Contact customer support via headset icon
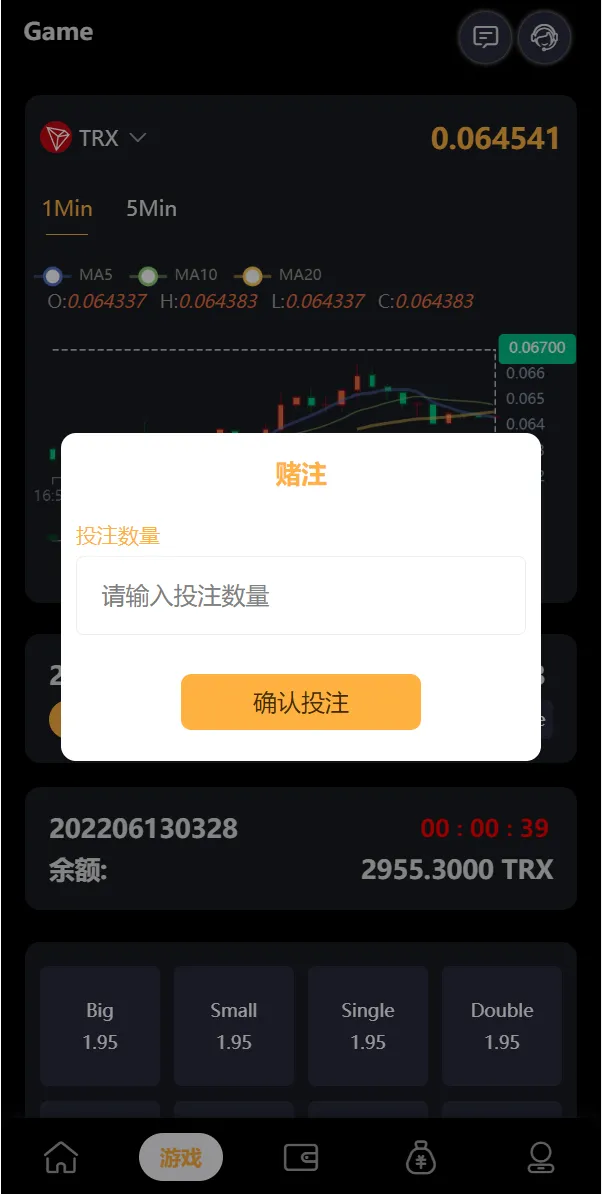This screenshot has width=602, height=1194. (544, 38)
